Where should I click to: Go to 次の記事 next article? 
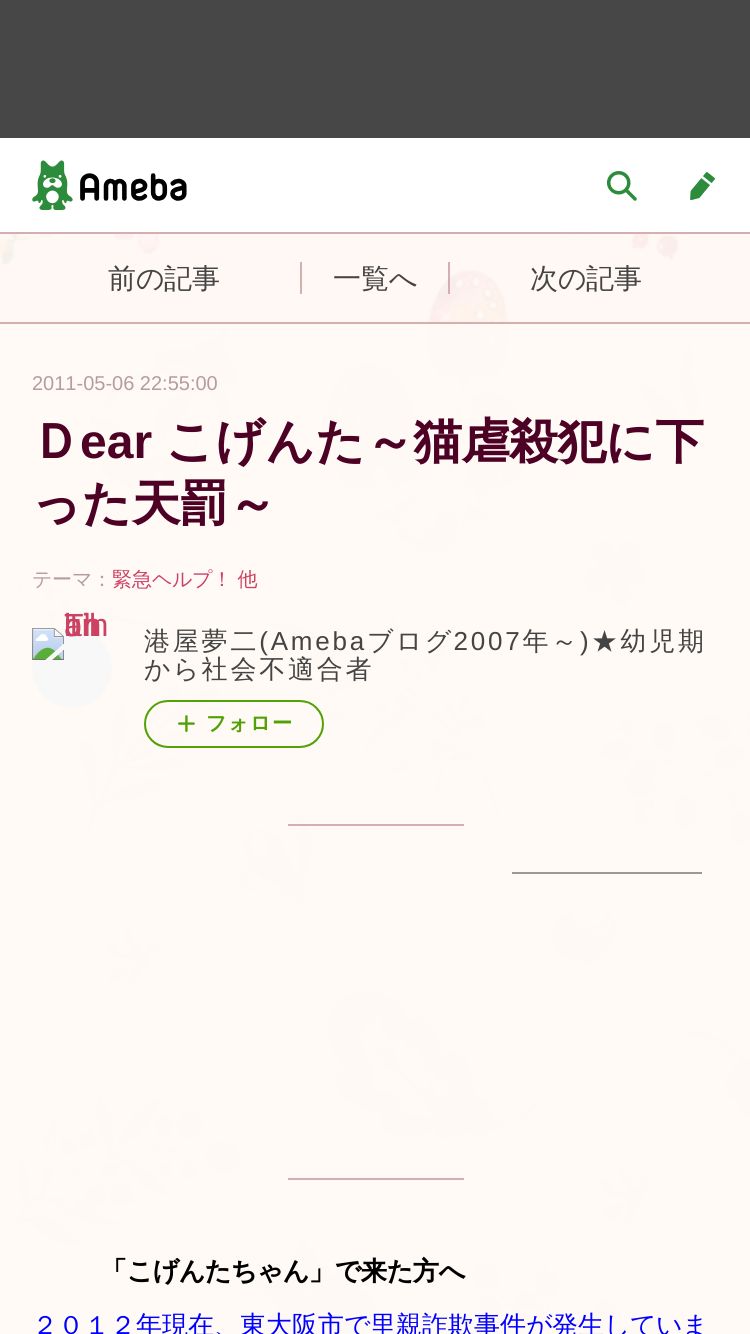(586, 279)
